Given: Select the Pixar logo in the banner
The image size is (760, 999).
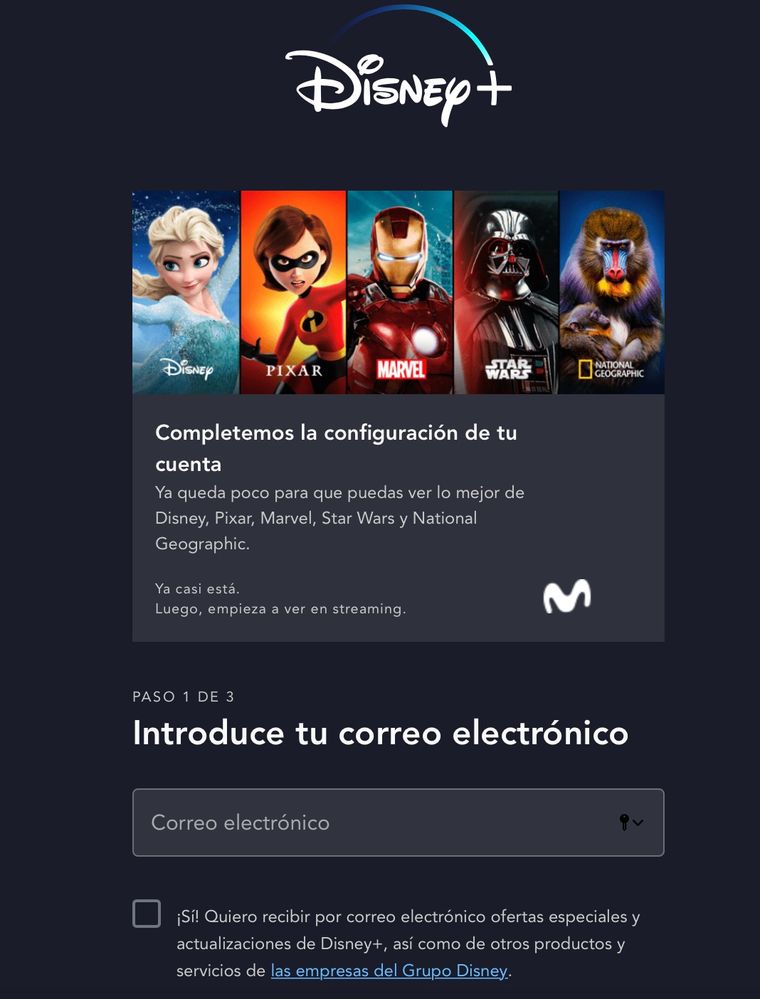Looking at the screenshot, I should (x=292, y=371).
